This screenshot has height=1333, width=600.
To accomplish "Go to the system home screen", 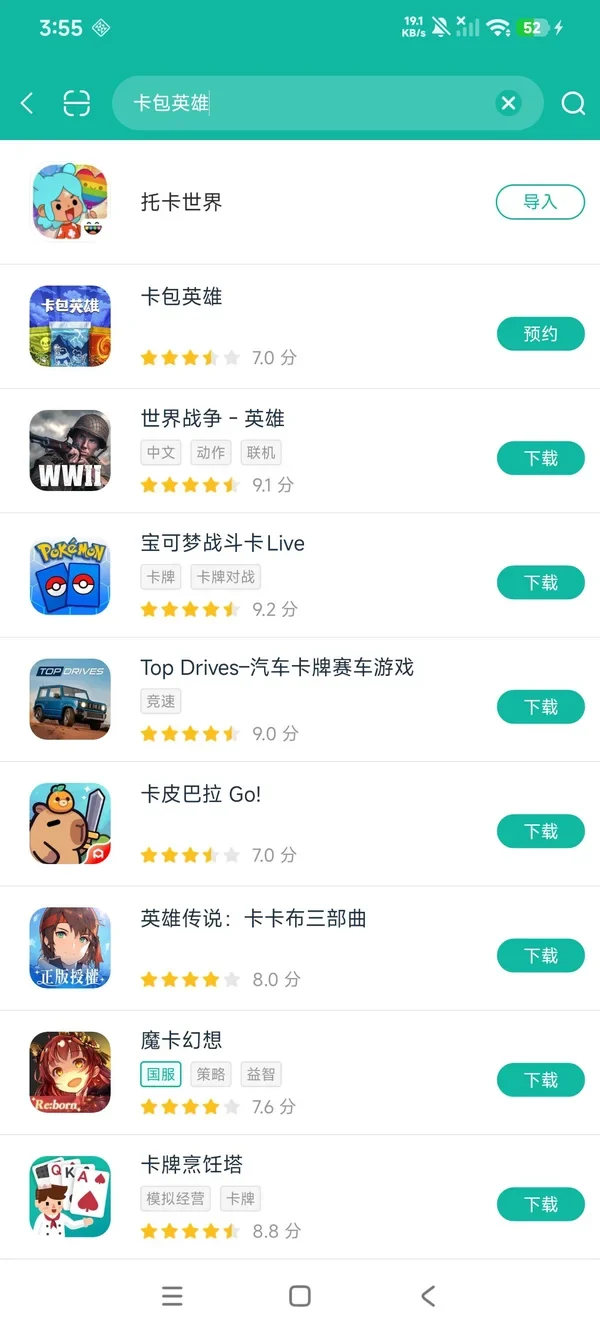I will (x=300, y=1296).
